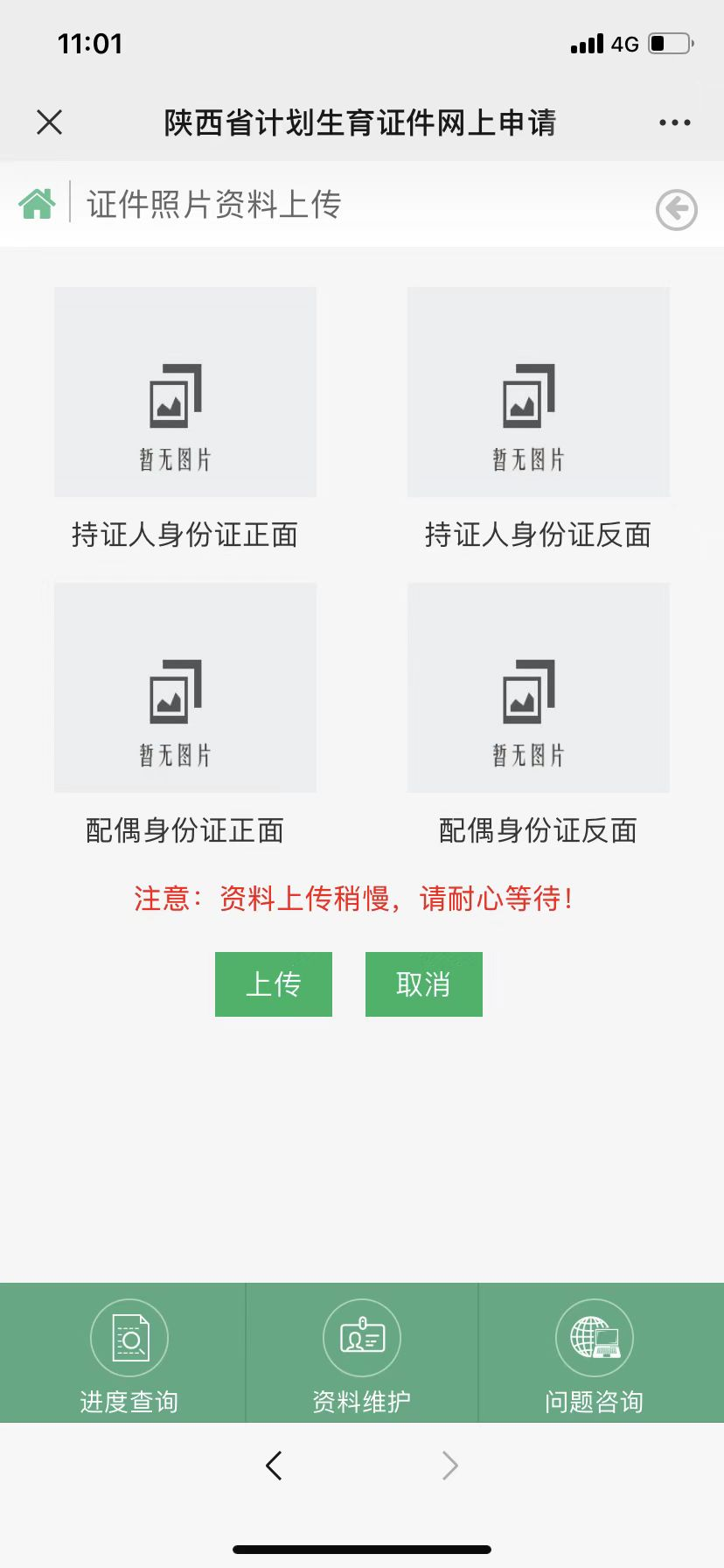
Task: Choose a photo for 配偶身份证正面
Action: 185,688
